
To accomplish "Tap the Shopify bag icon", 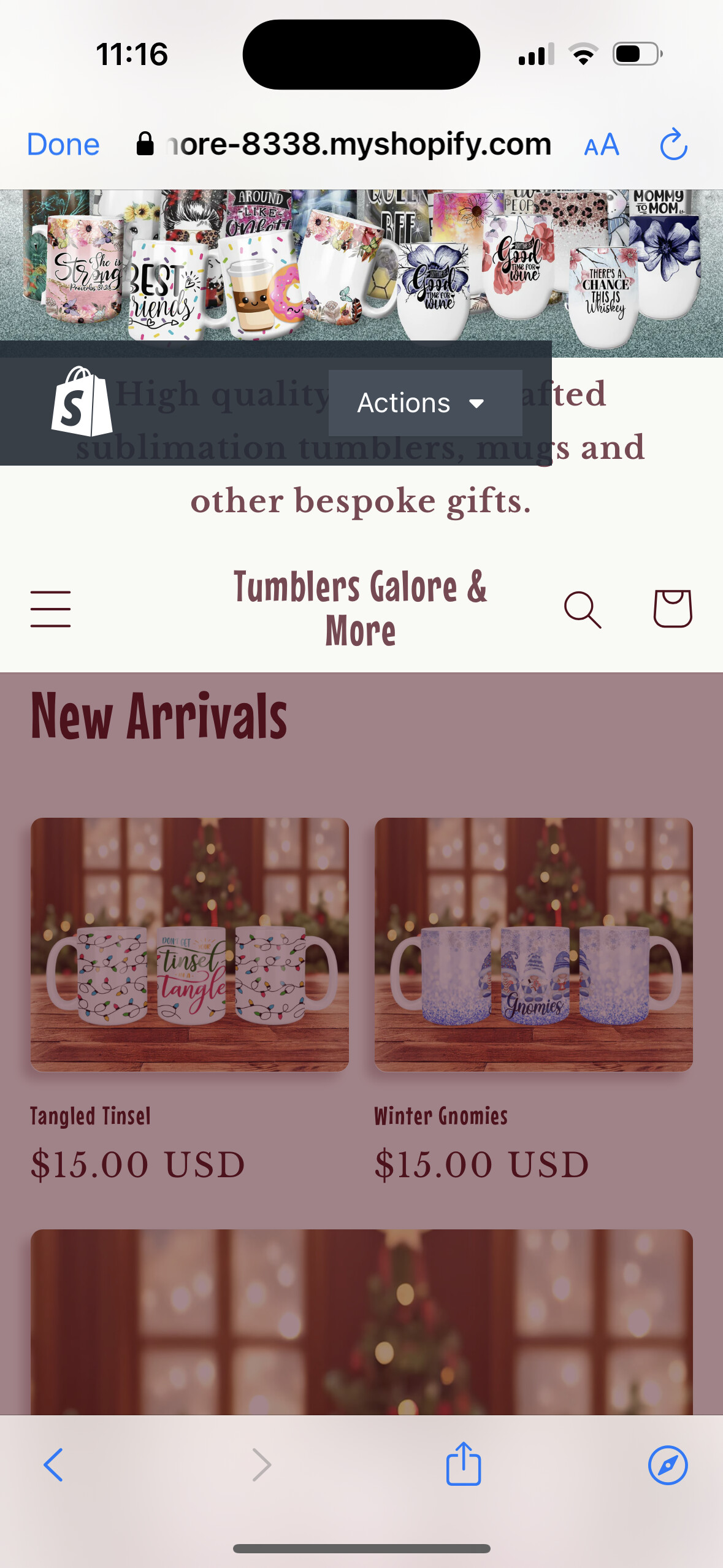I will point(82,402).
